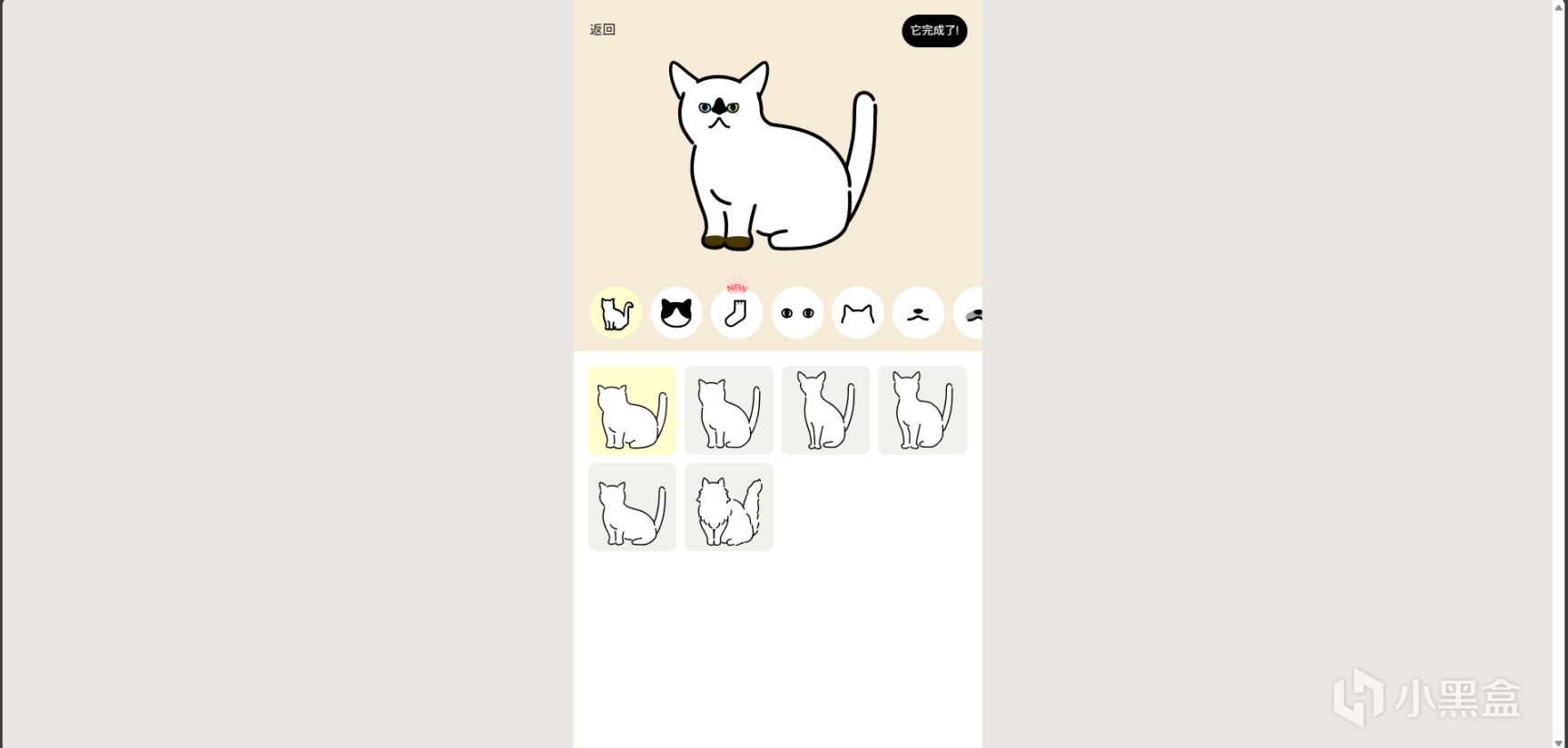Select the cat body shape category
Image resolution: width=1568 pixels, height=748 pixels.
[x=616, y=313]
